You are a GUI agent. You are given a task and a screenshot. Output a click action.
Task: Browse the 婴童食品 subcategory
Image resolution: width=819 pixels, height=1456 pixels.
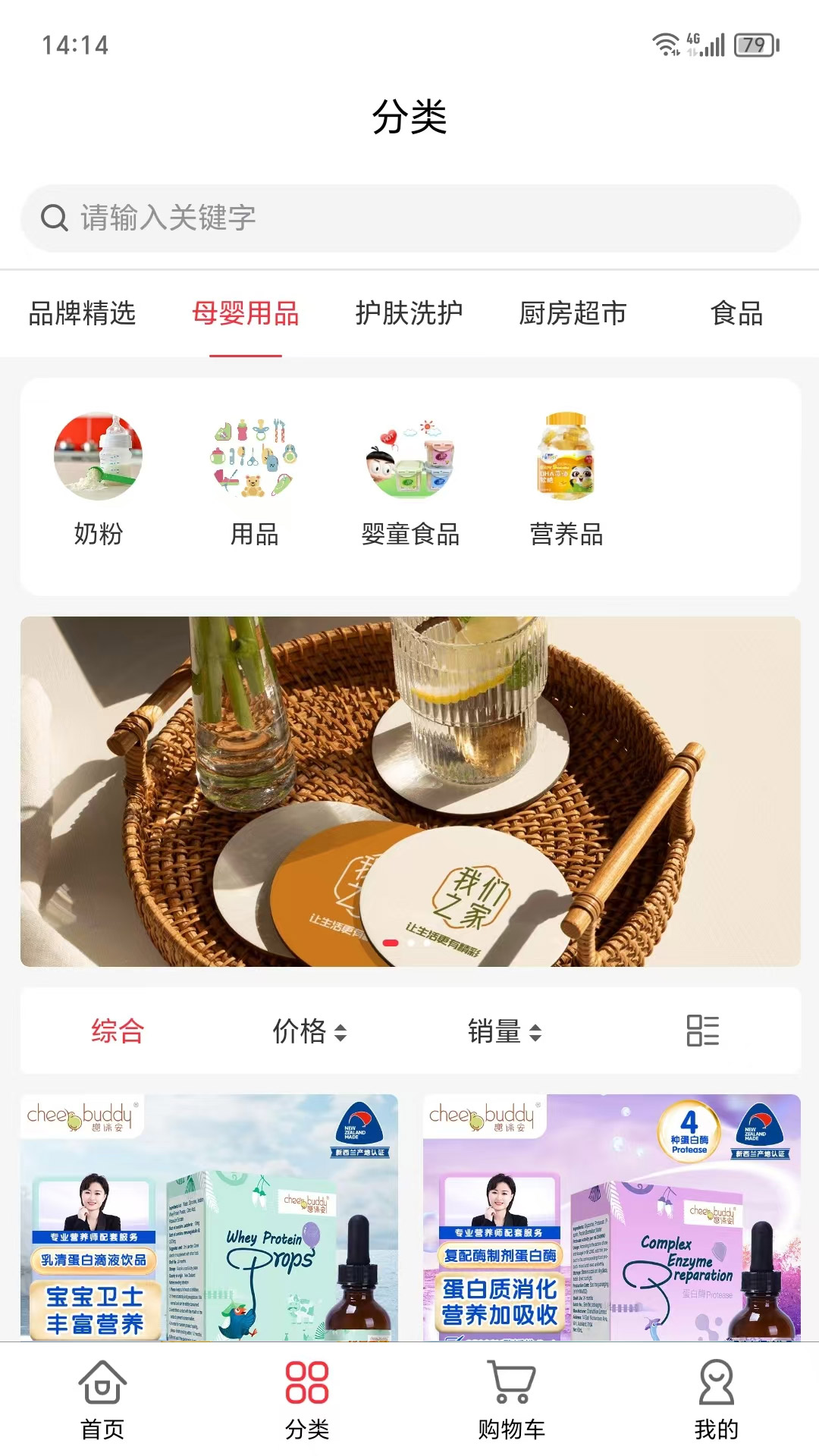[x=410, y=479]
